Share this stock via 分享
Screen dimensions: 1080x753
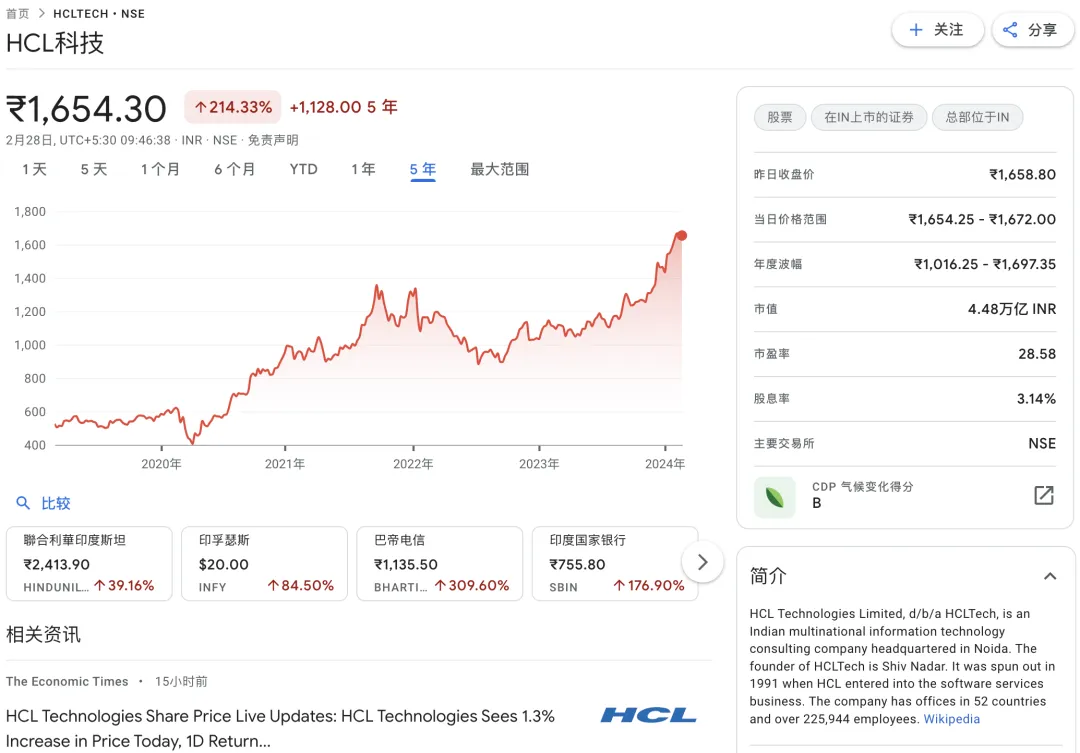(1032, 30)
